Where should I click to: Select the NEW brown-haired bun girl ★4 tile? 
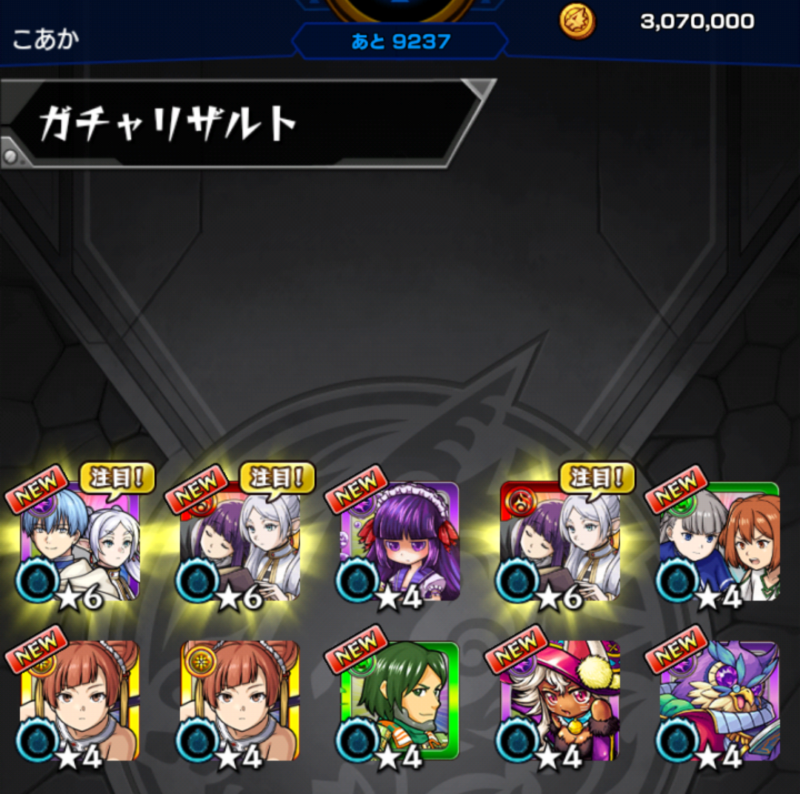80,701
